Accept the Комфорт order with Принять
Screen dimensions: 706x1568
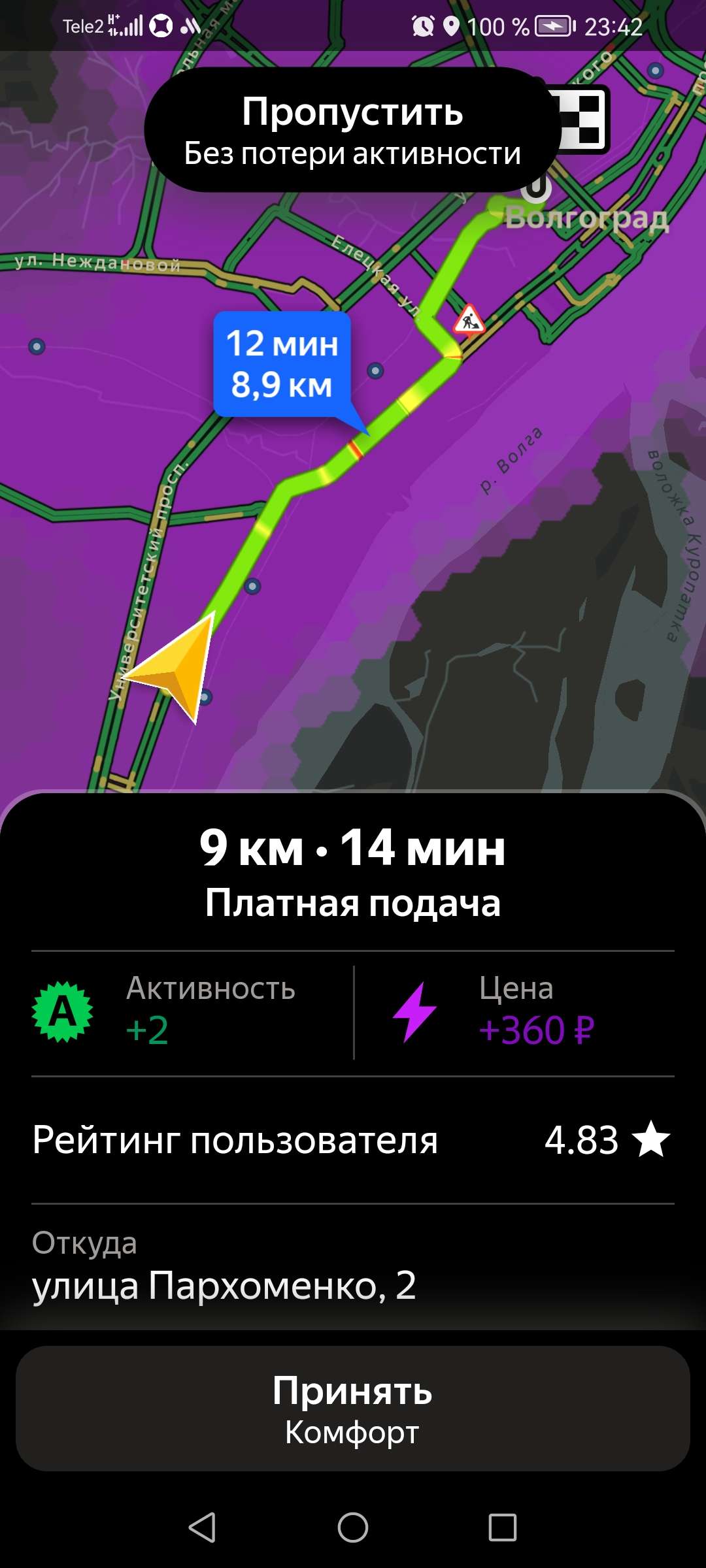(353, 1409)
